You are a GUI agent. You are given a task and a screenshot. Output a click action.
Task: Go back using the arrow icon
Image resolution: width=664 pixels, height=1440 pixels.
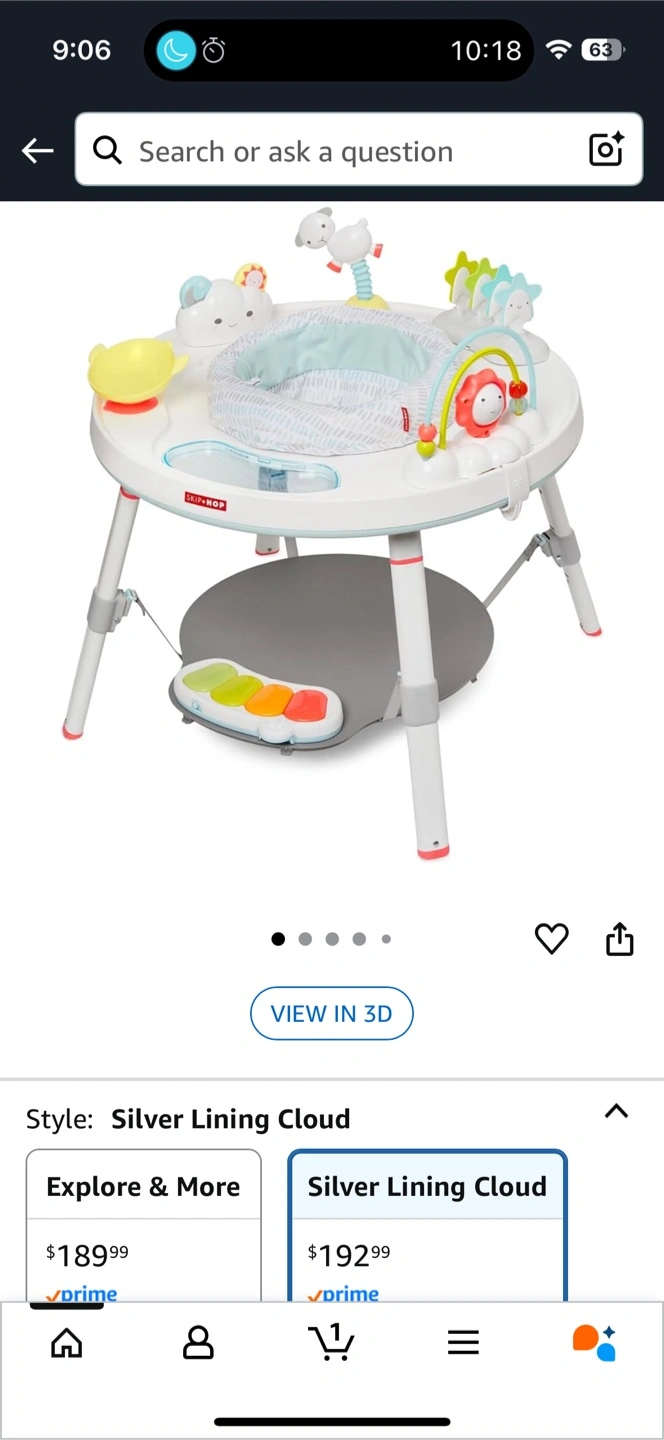38,151
